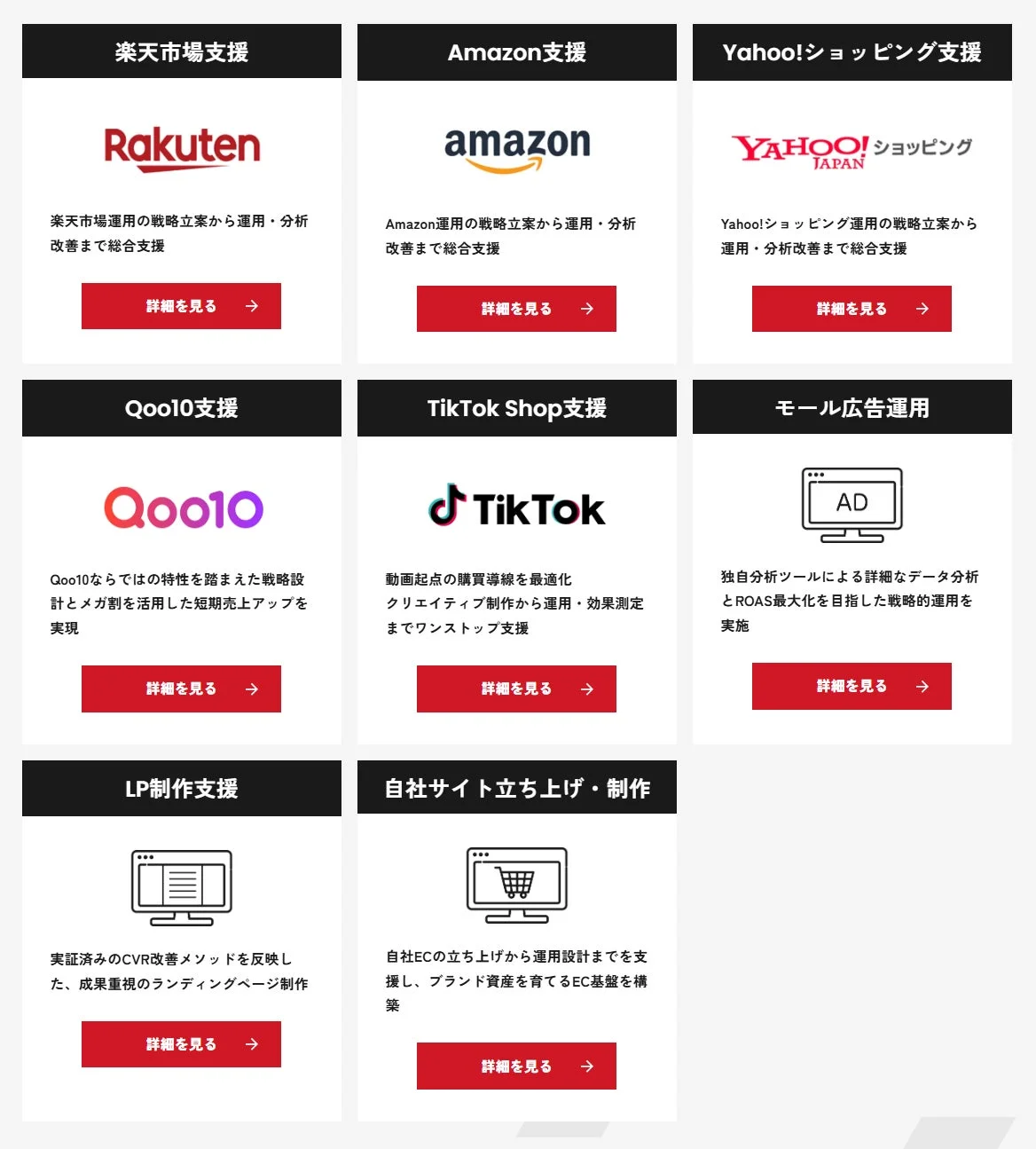Click the 楽天市場支援 header bar
The height and width of the screenshot is (1149, 1036).
181,51
